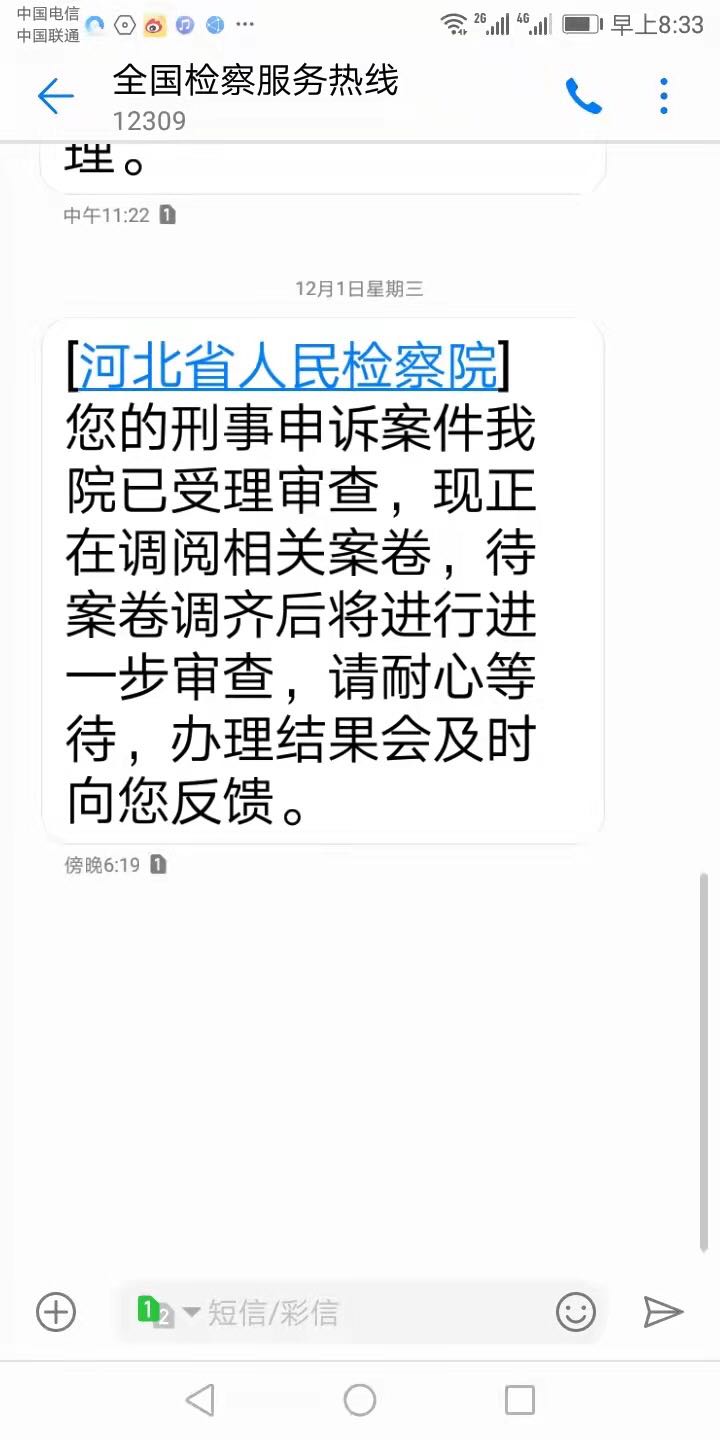Call the 全国检察服务热线 number
This screenshot has width=720, height=1440.
click(583, 96)
